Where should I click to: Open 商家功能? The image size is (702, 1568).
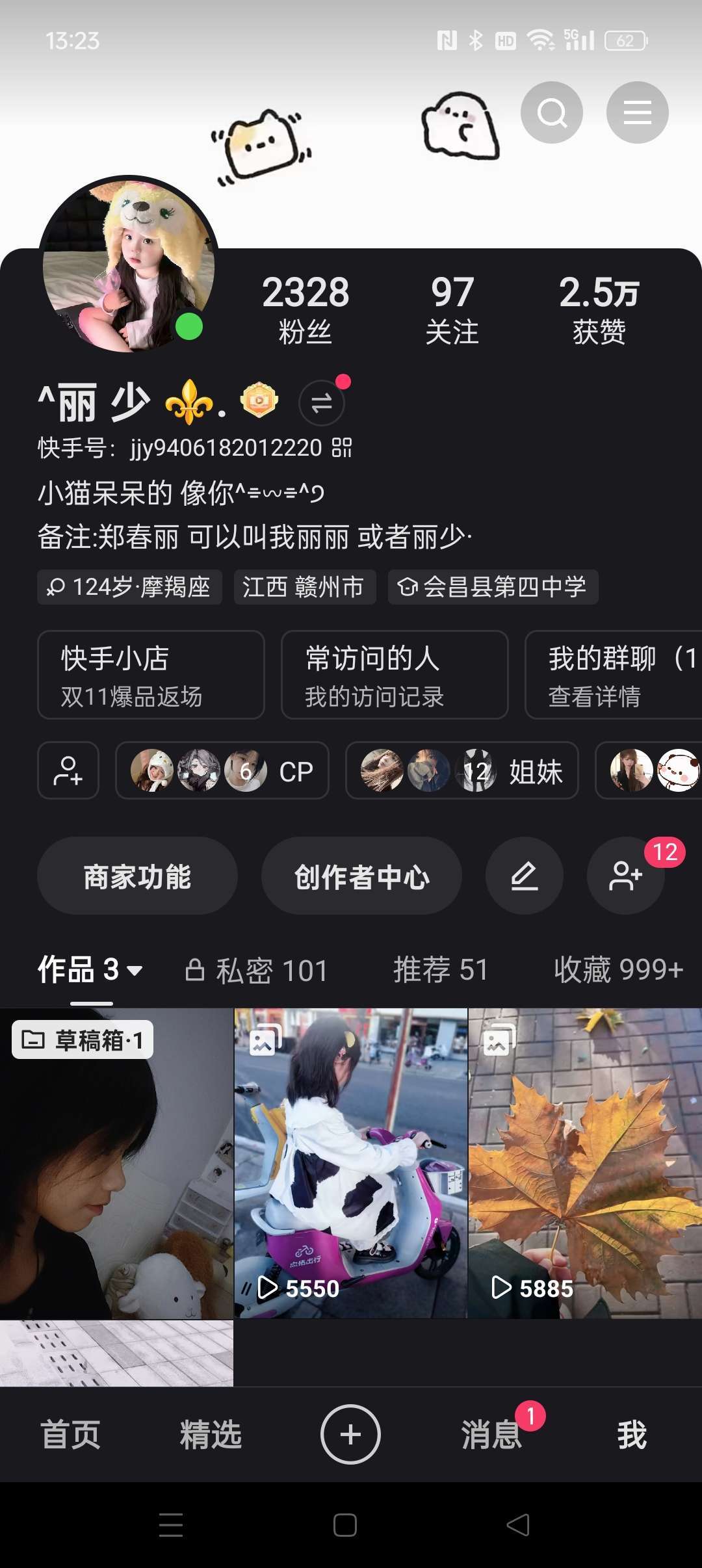[x=137, y=876]
